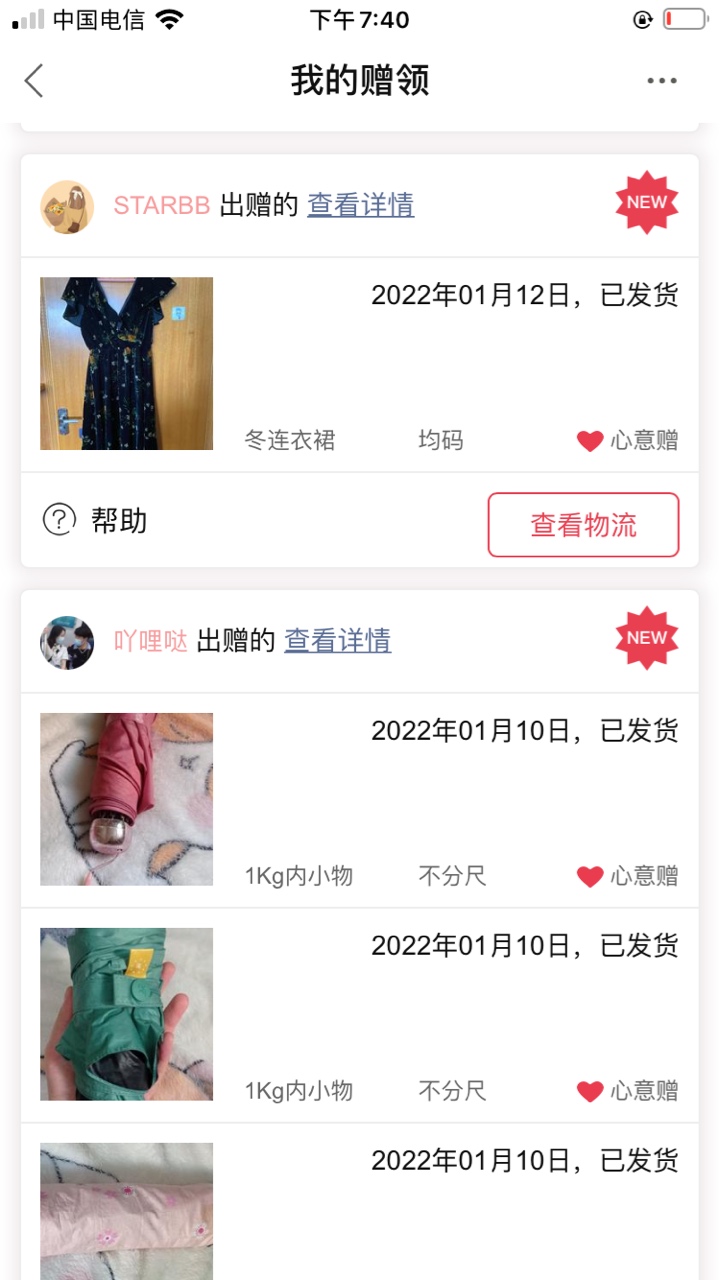Open 查看详情 link for STARBB's gift
Image resolution: width=720 pixels, height=1280 pixels.
[x=360, y=205]
